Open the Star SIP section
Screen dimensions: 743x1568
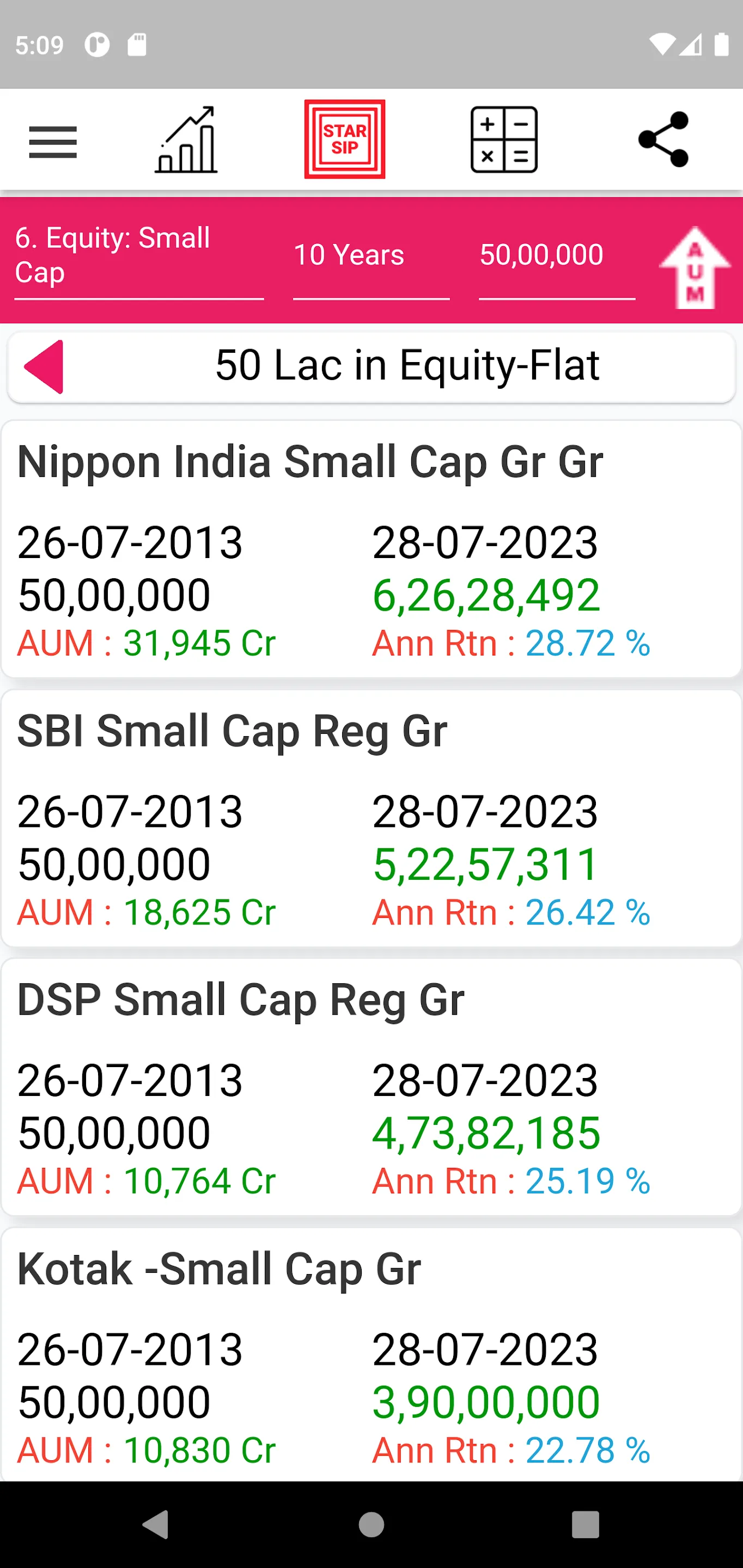345,139
